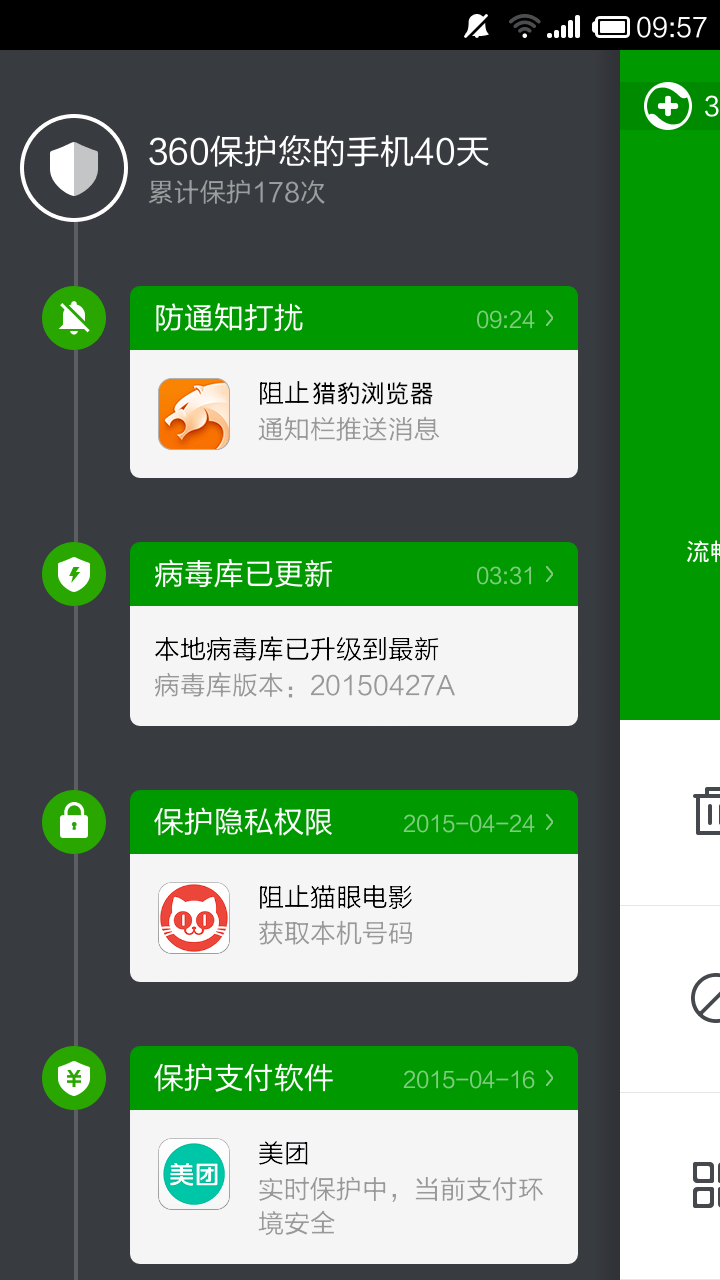This screenshot has width=720, height=1280.
Task: Open the 猎豹浏览器 app icon
Action: (193, 413)
